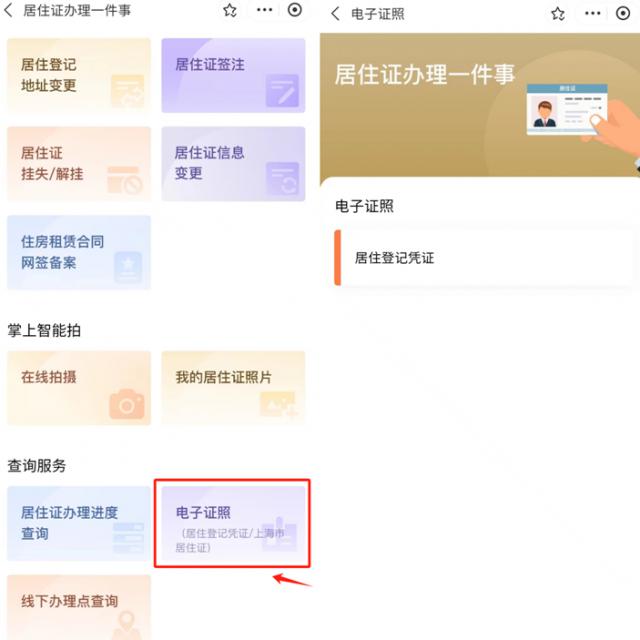This screenshot has width=640, height=640.
Task: Start 在线拍摄 photo capture
Action: 79,387
